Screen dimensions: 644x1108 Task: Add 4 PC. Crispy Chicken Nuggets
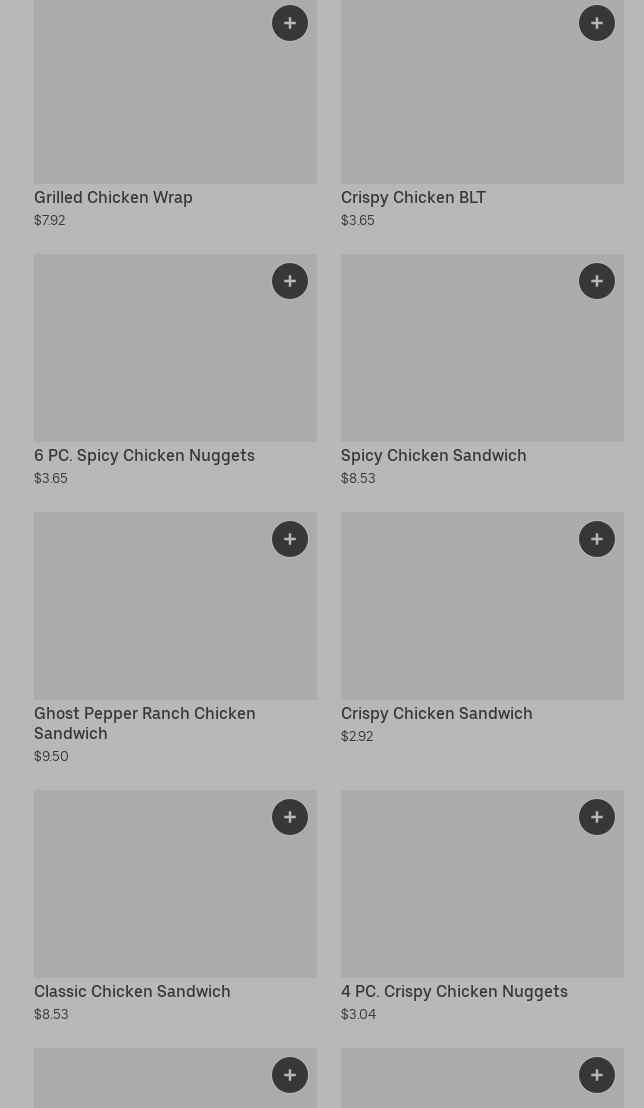597,817
